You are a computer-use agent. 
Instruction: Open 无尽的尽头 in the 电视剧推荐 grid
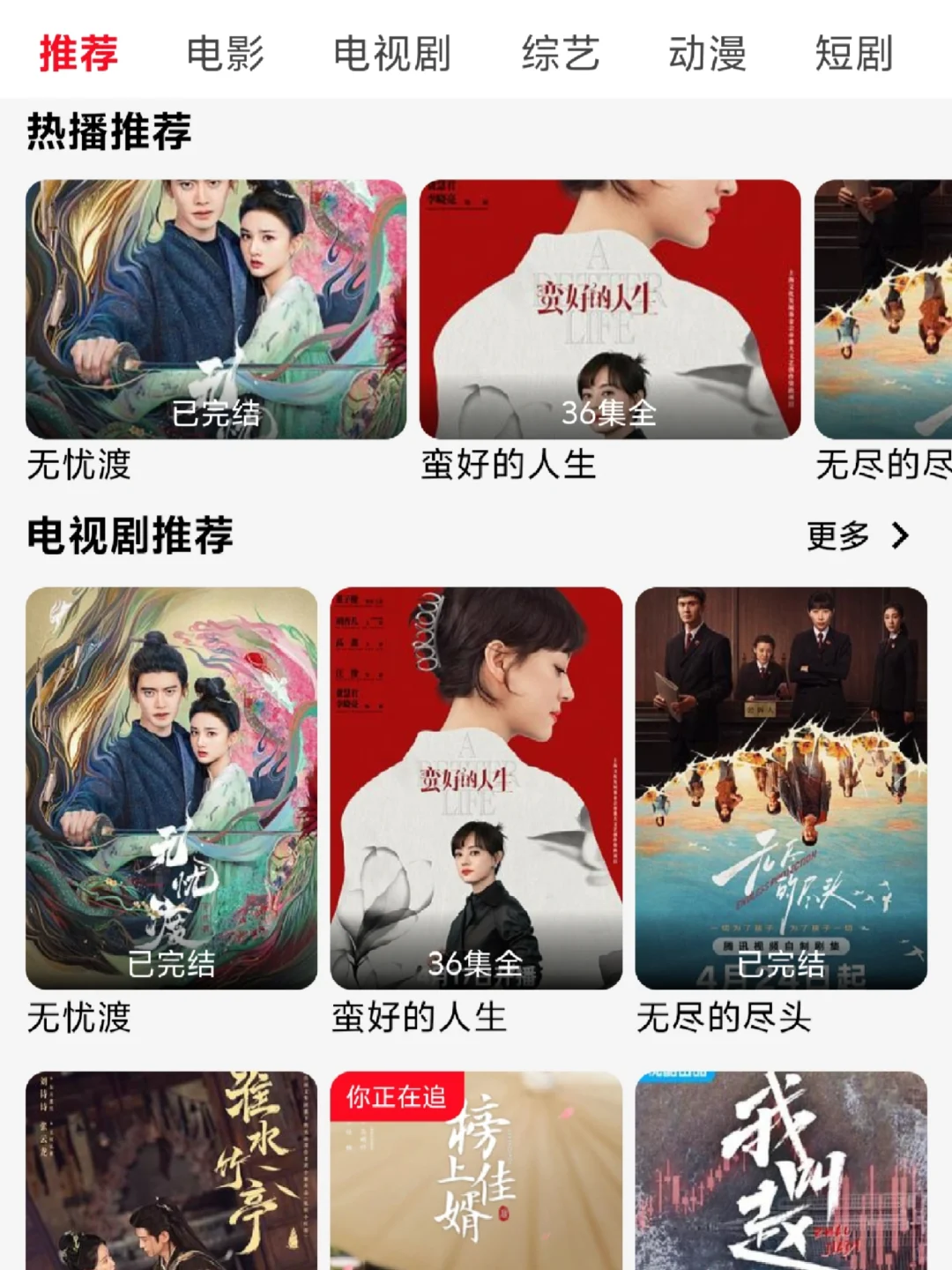pos(781,788)
